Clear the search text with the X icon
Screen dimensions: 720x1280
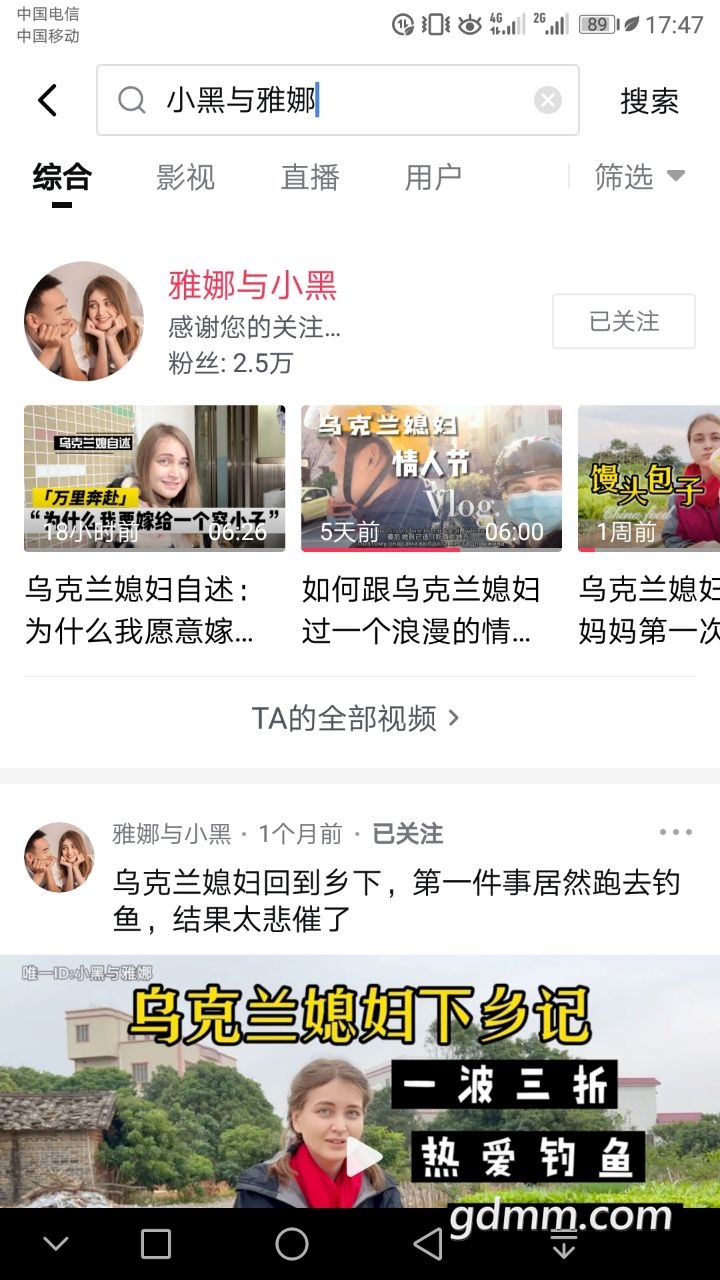pyautogui.click(x=547, y=100)
